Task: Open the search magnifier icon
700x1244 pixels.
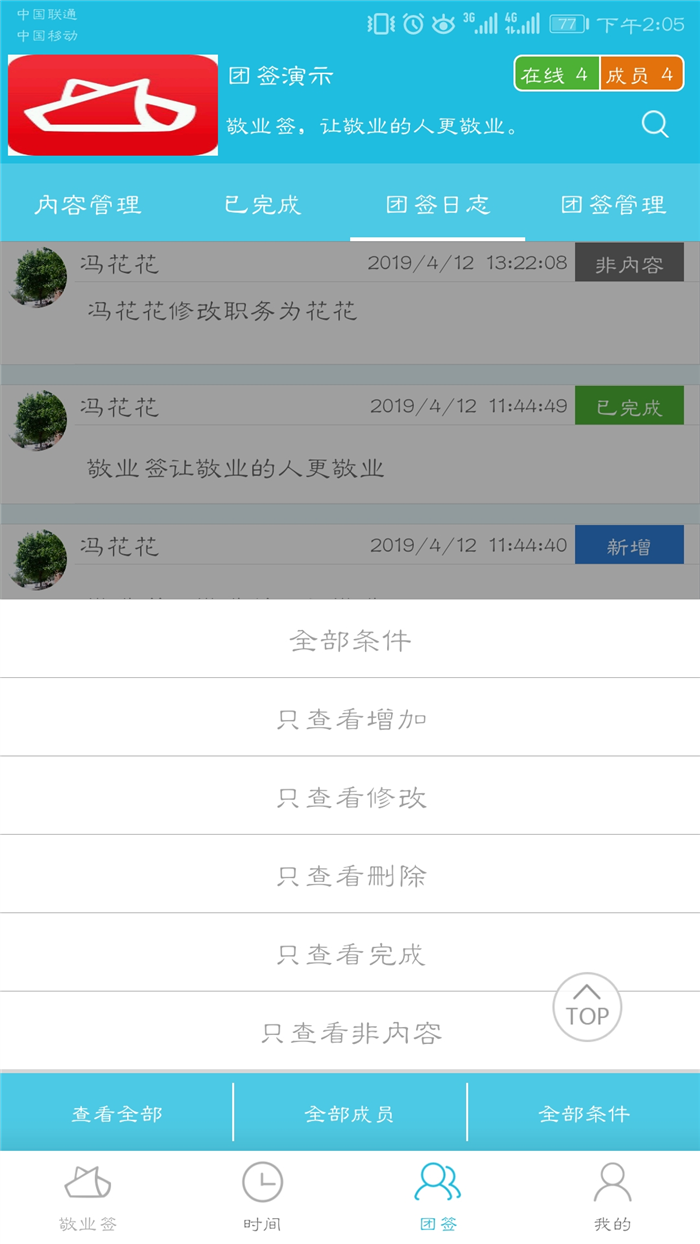Action: coord(655,124)
